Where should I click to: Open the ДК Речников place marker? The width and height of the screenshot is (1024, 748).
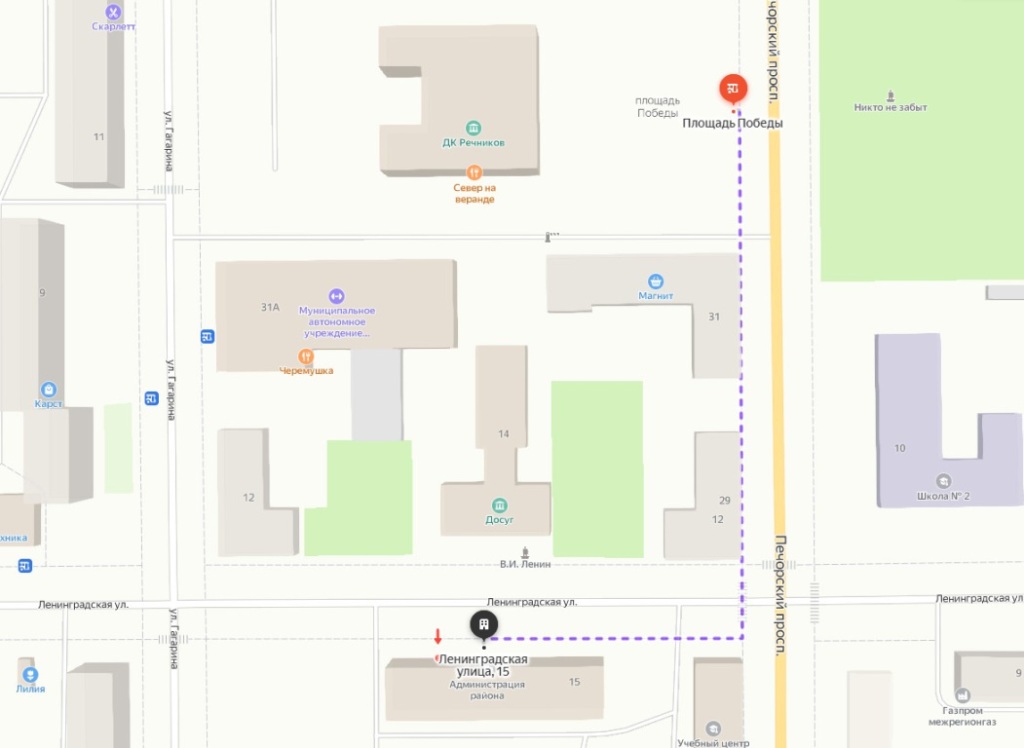tap(474, 128)
